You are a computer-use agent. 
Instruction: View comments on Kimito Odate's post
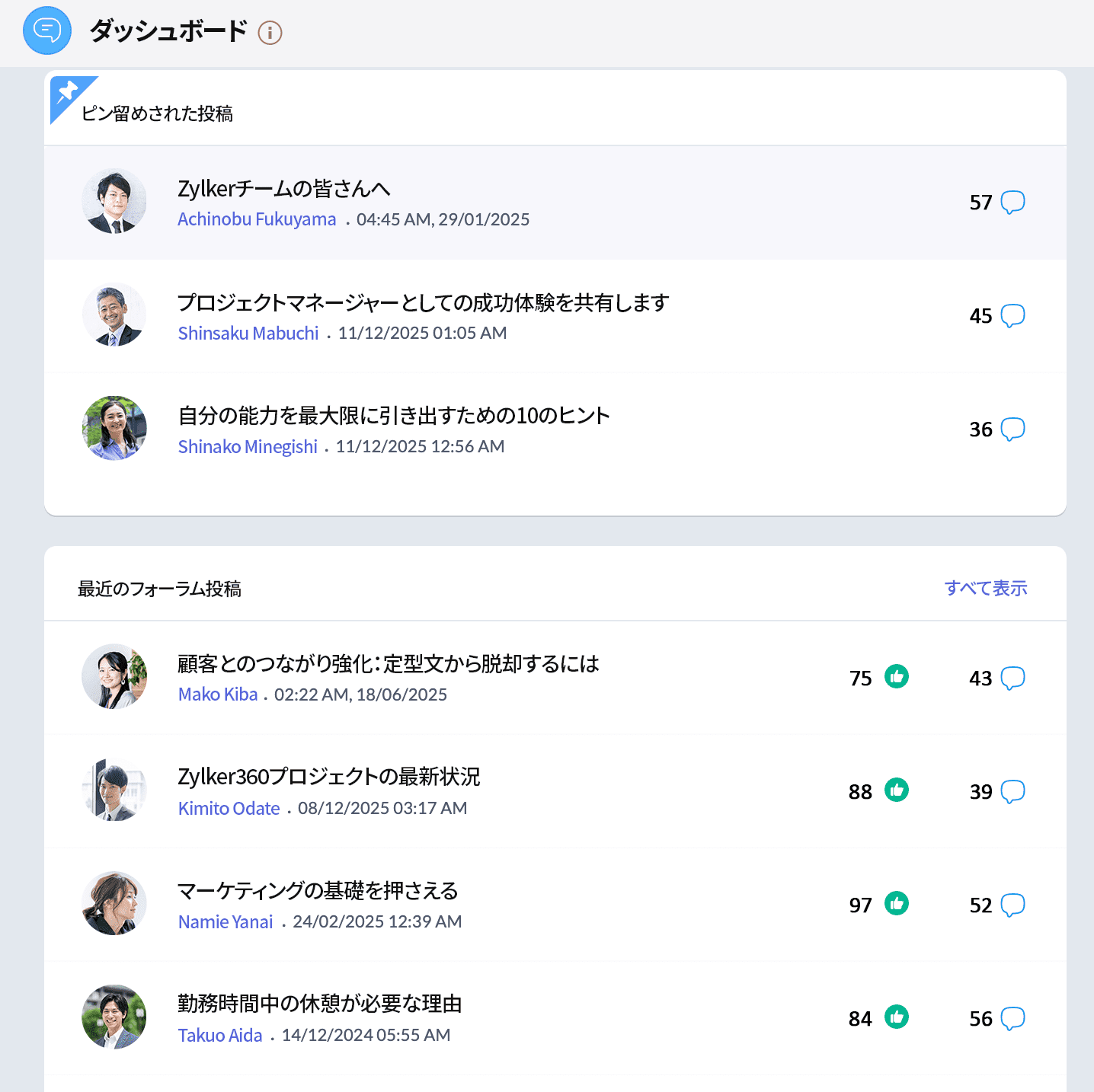(1012, 791)
